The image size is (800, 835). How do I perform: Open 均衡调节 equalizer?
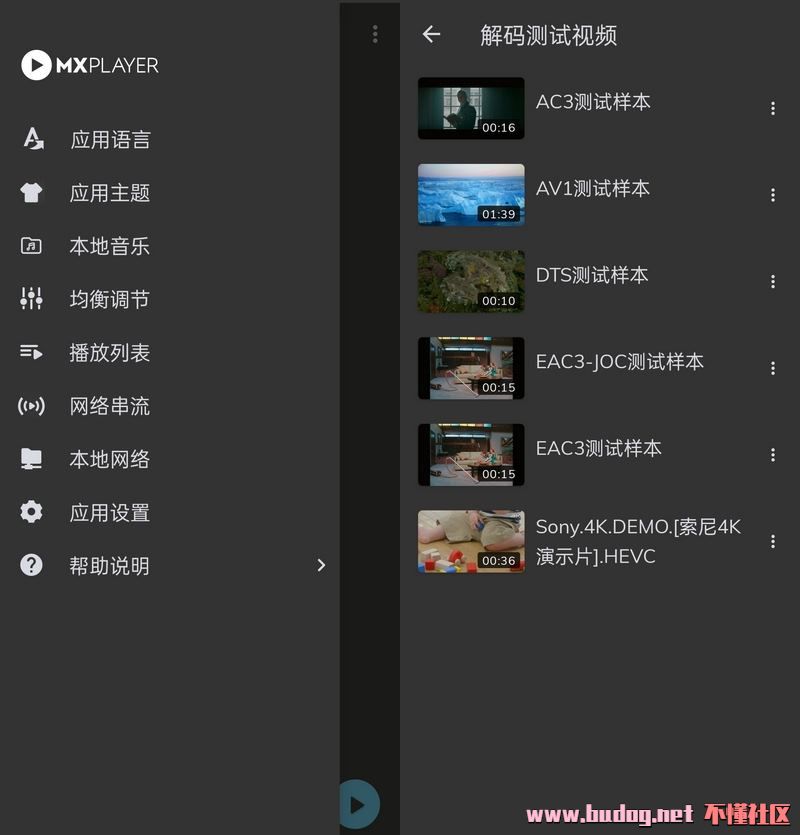[x=110, y=299]
